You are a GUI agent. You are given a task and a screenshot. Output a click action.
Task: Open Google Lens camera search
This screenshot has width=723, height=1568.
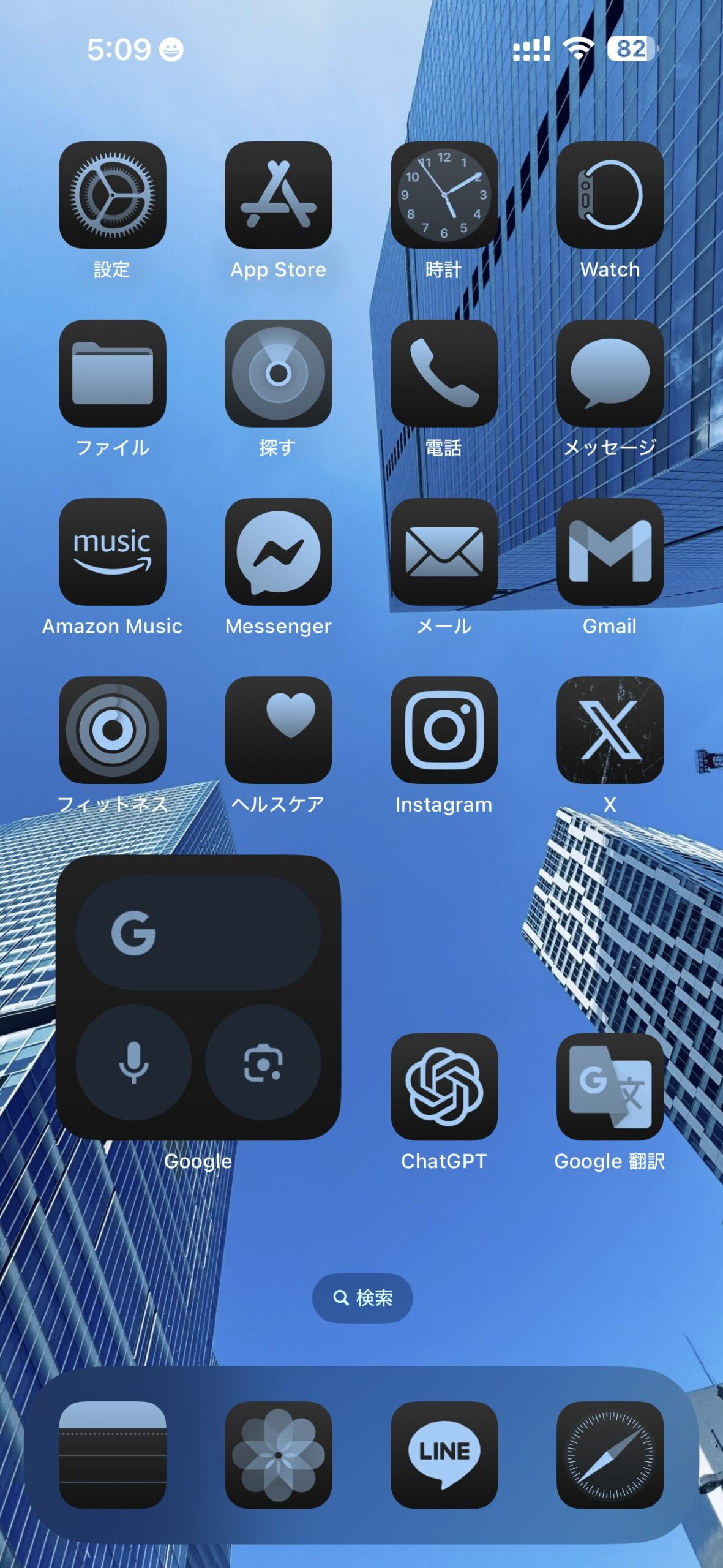point(263,1063)
